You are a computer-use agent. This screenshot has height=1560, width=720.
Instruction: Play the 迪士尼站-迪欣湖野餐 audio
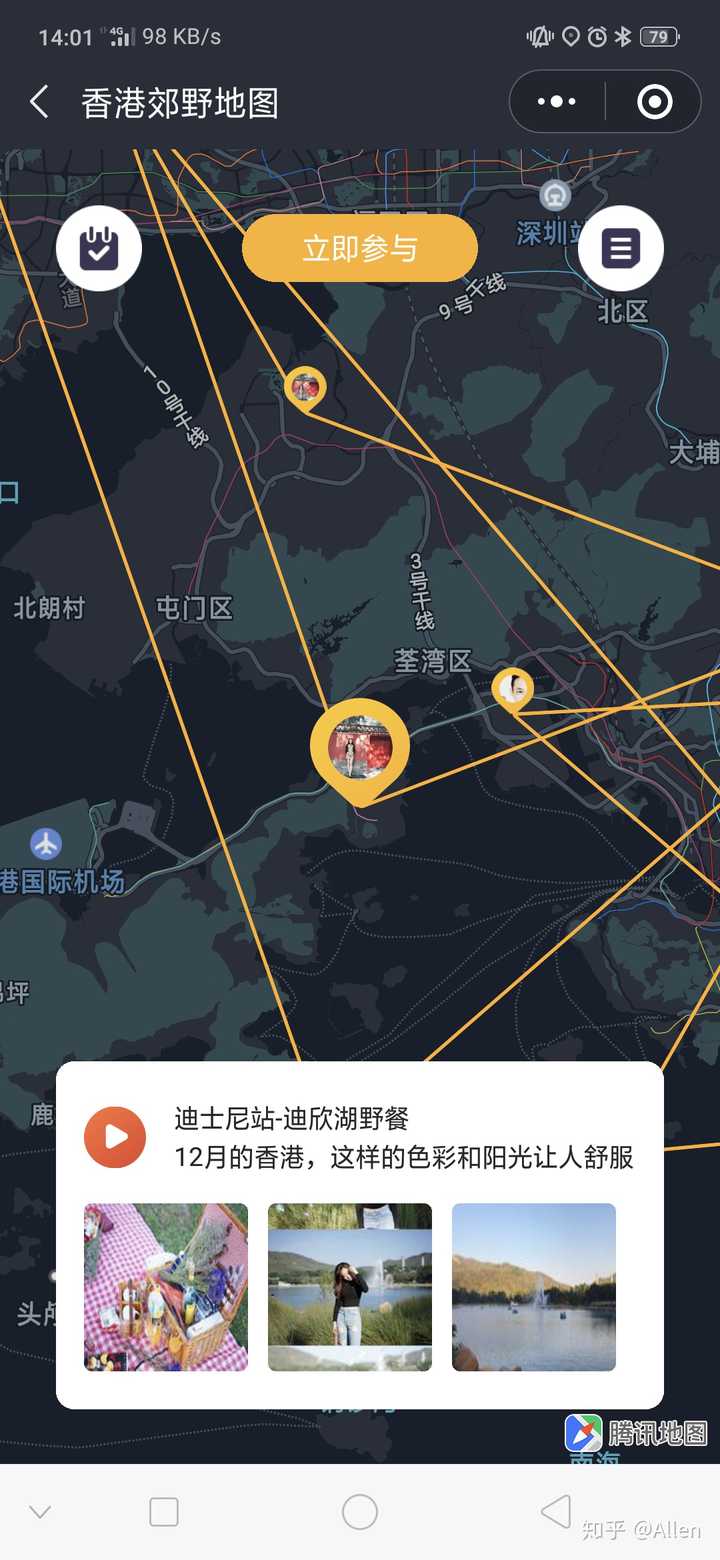[x=115, y=1137]
